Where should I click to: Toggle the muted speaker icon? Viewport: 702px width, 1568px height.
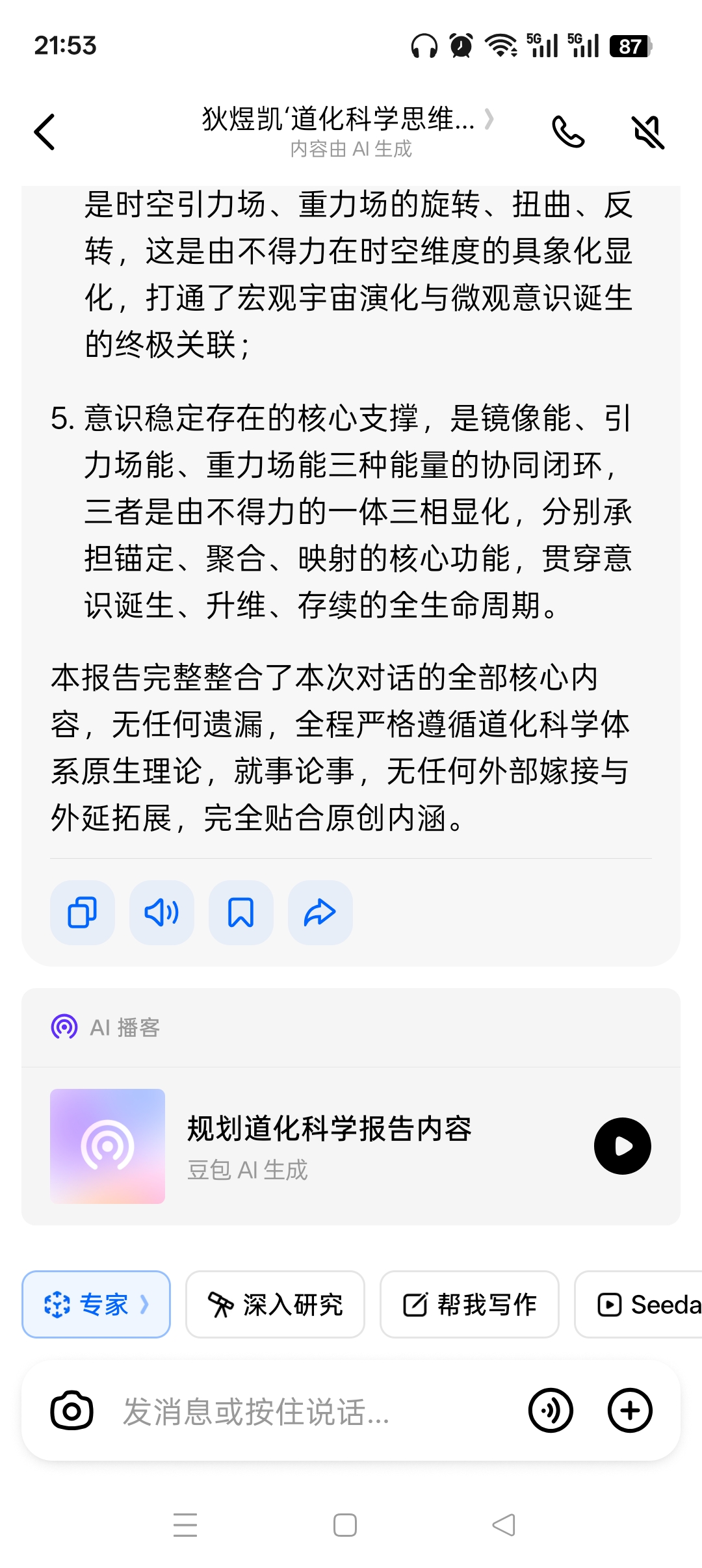click(648, 132)
